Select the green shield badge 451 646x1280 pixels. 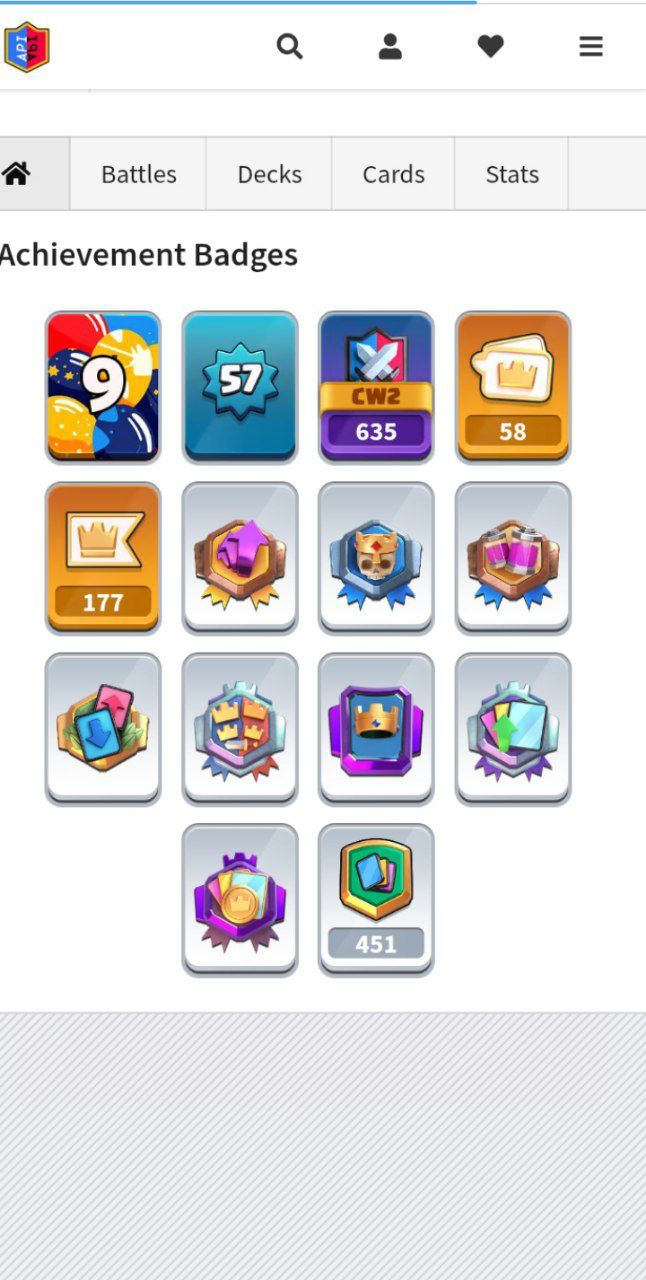pos(376,899)
